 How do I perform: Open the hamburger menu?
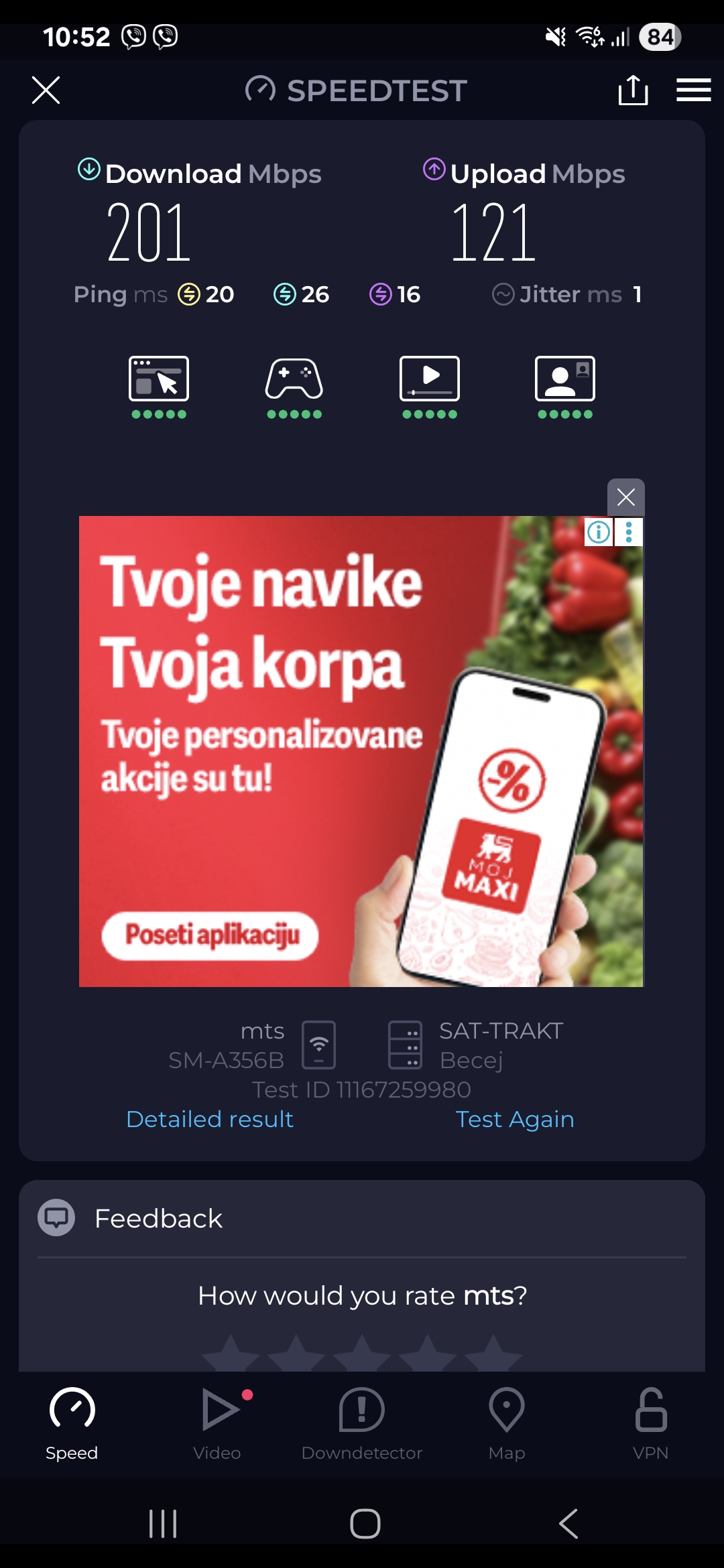(x=693, y=90)
